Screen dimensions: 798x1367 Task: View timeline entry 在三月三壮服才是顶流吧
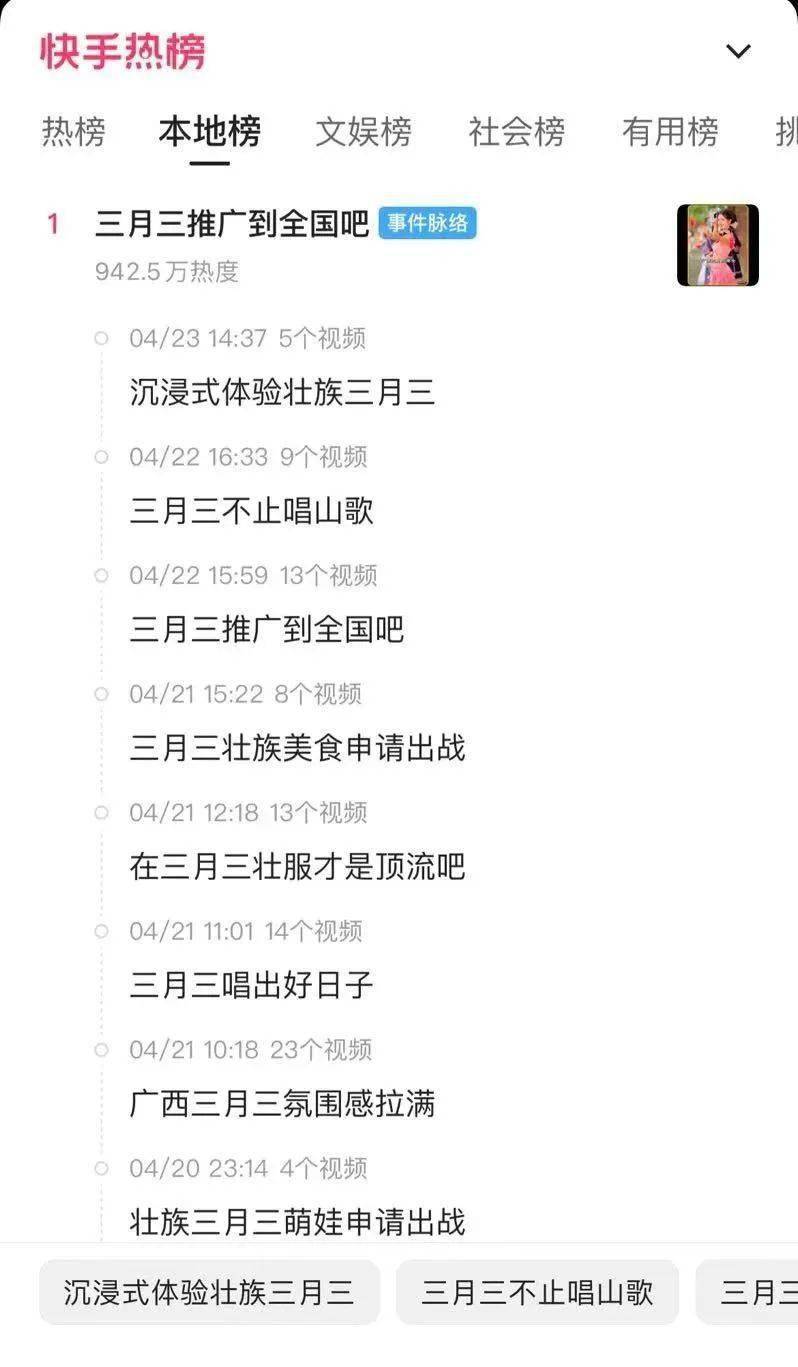(x=297, y=866)
